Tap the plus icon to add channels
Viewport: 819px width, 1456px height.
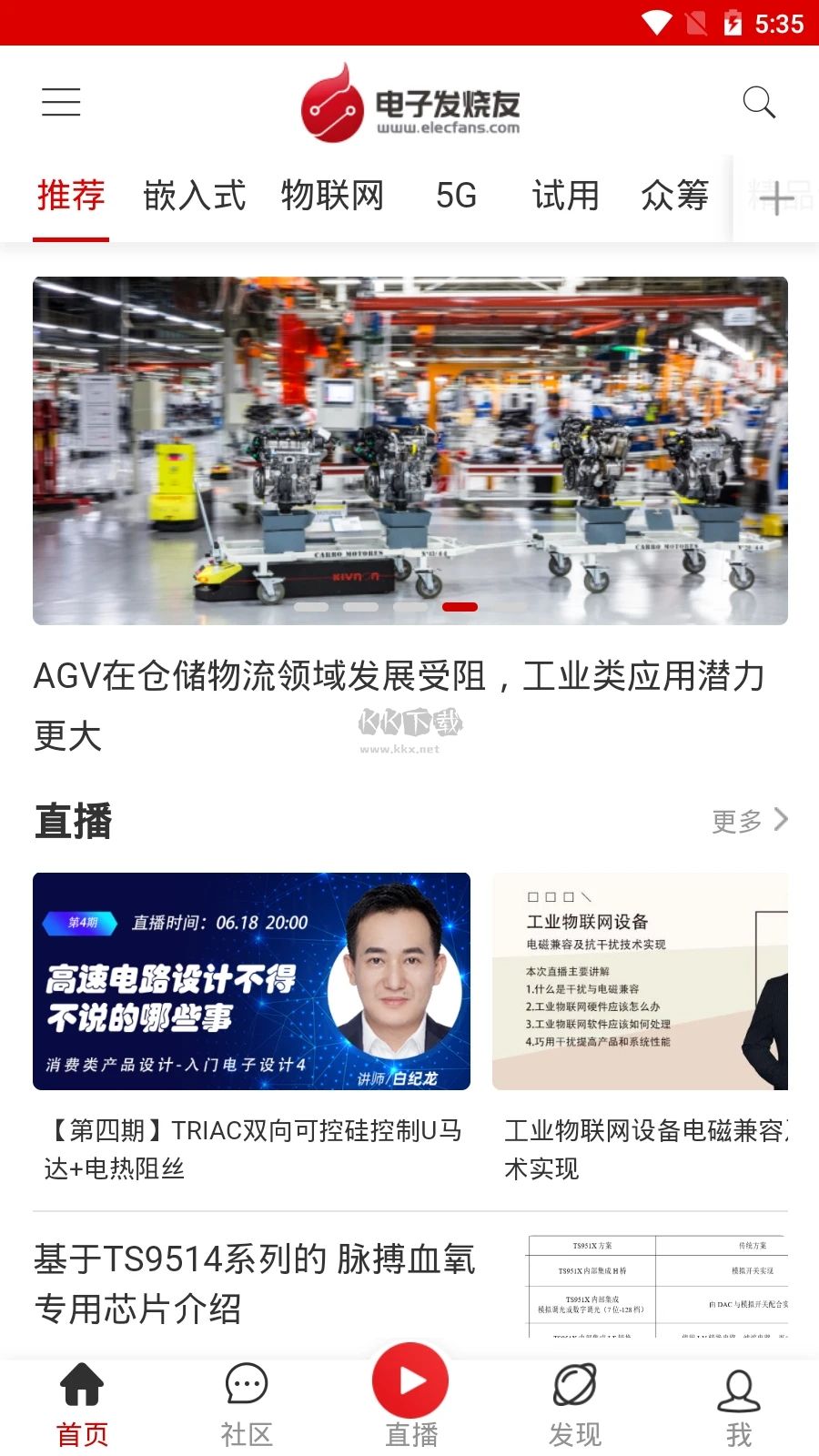pos(778,197)
